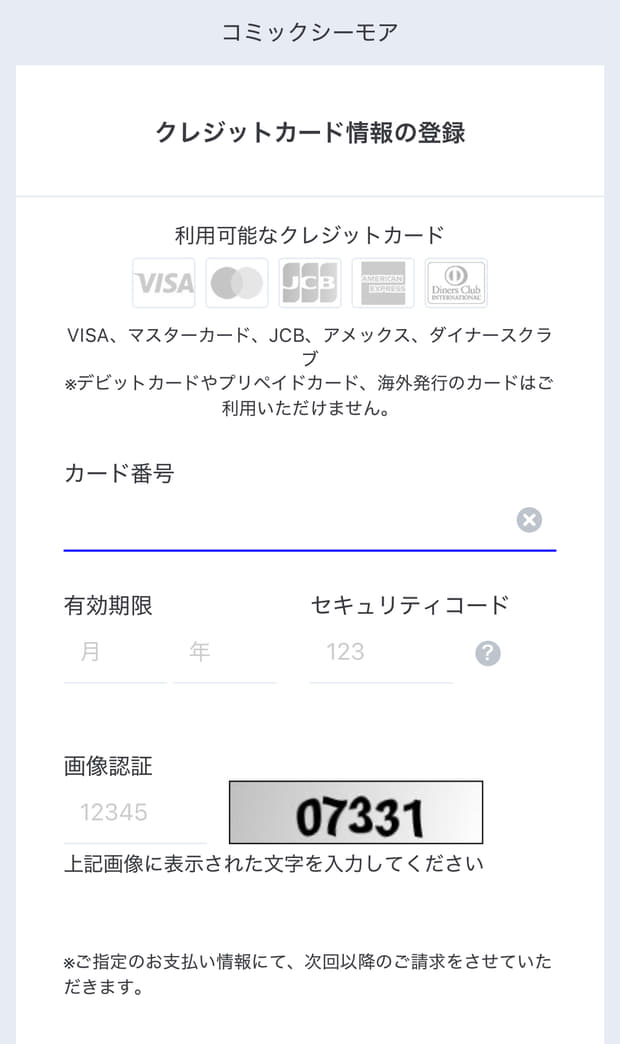The height and width of the screenshot is (1044, 620).
Task: Select the 年 expiry year field
Action: [224, 652]
